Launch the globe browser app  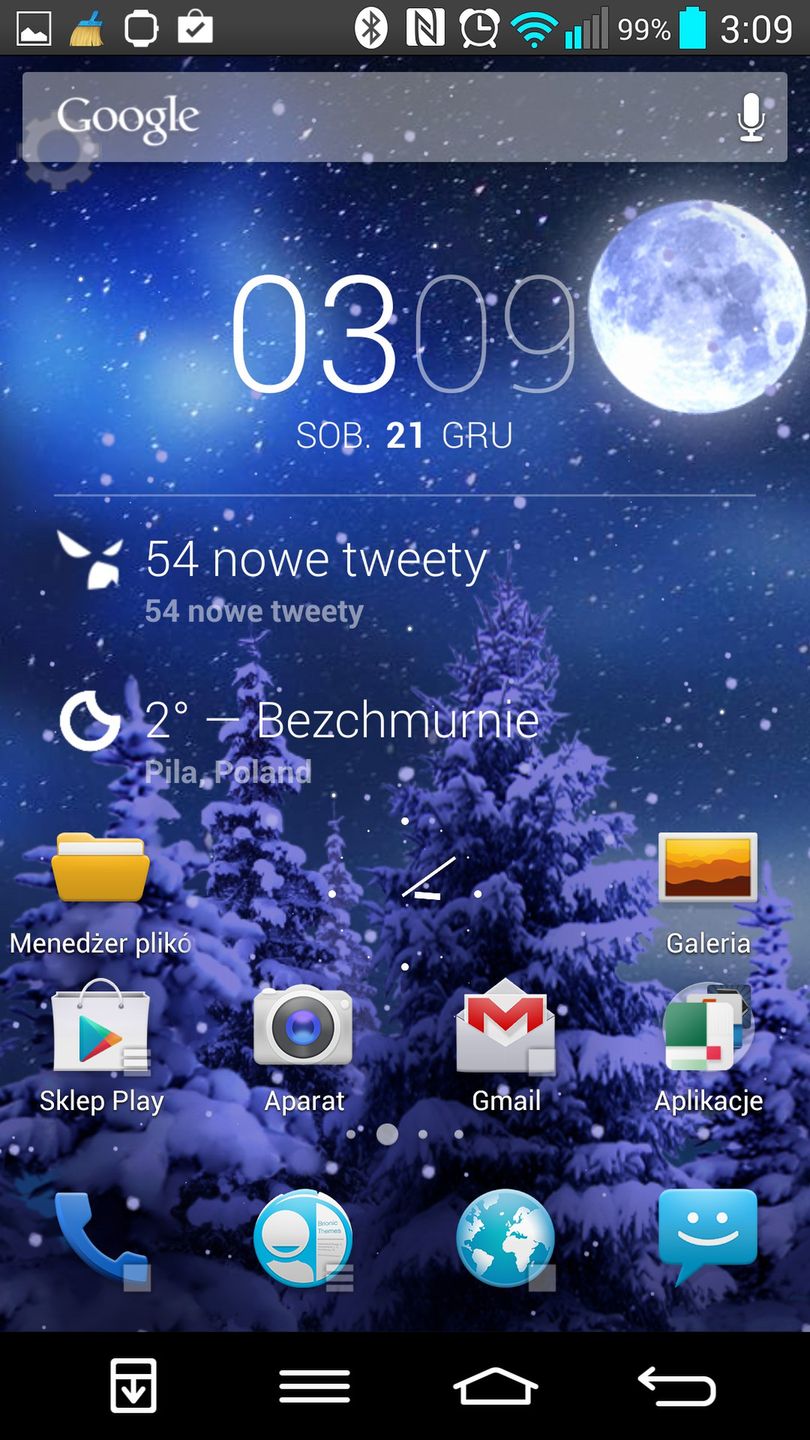[505, 1237]
